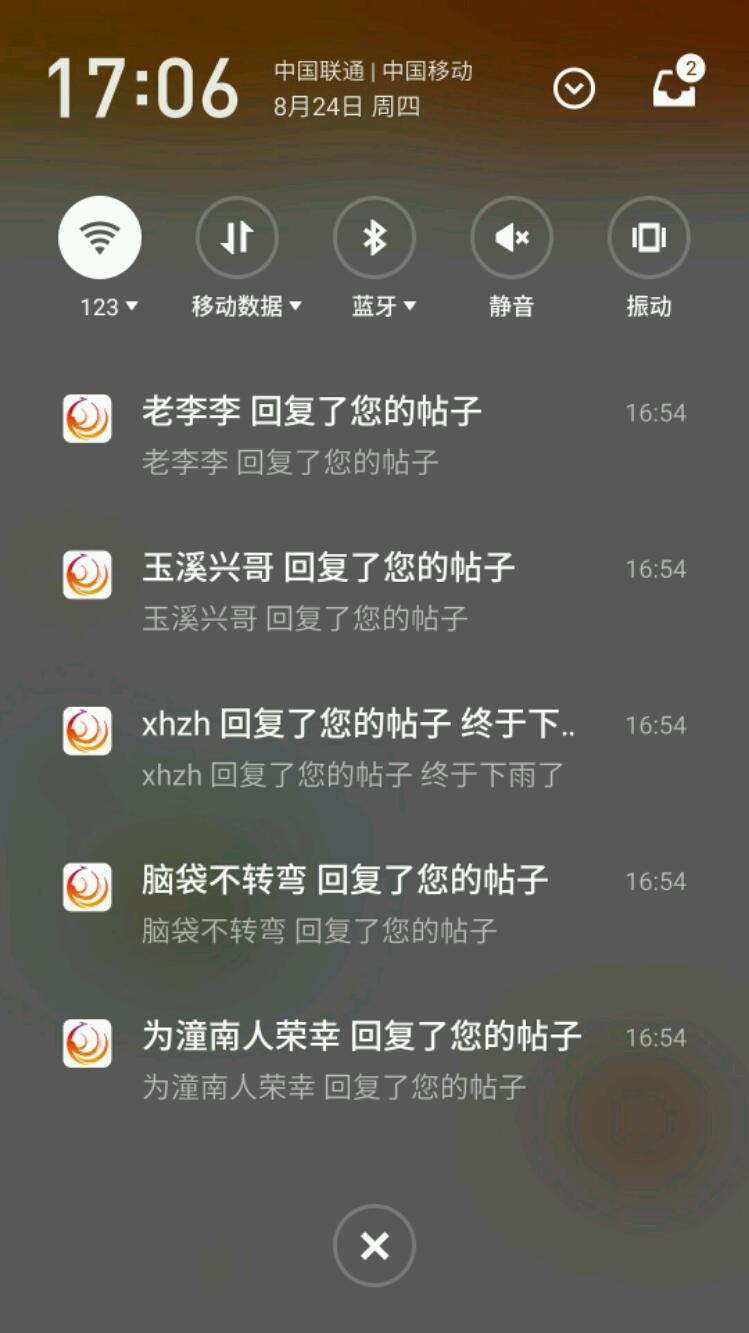Image resolution: width=749 pixels, height=1333 pixels.
Task: Toggle the Wi-Fi quick setting
Action: click(100, 238)
